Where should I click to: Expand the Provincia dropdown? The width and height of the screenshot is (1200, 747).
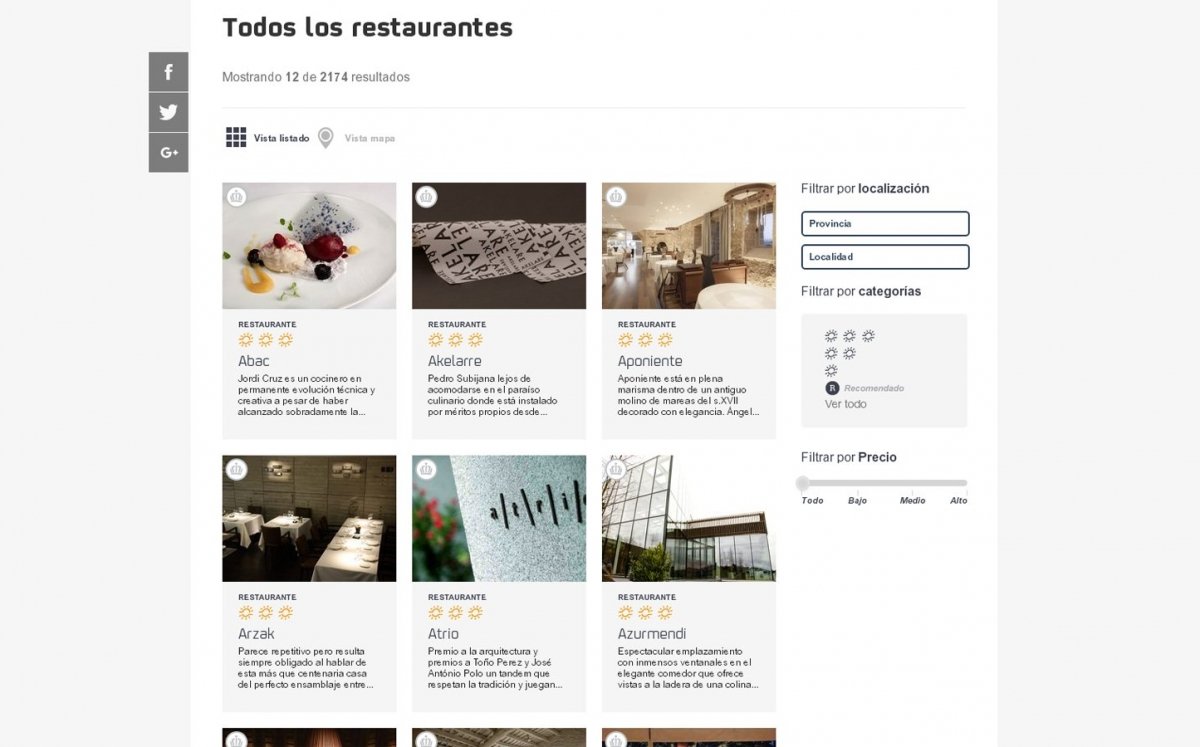click(885, 224)
